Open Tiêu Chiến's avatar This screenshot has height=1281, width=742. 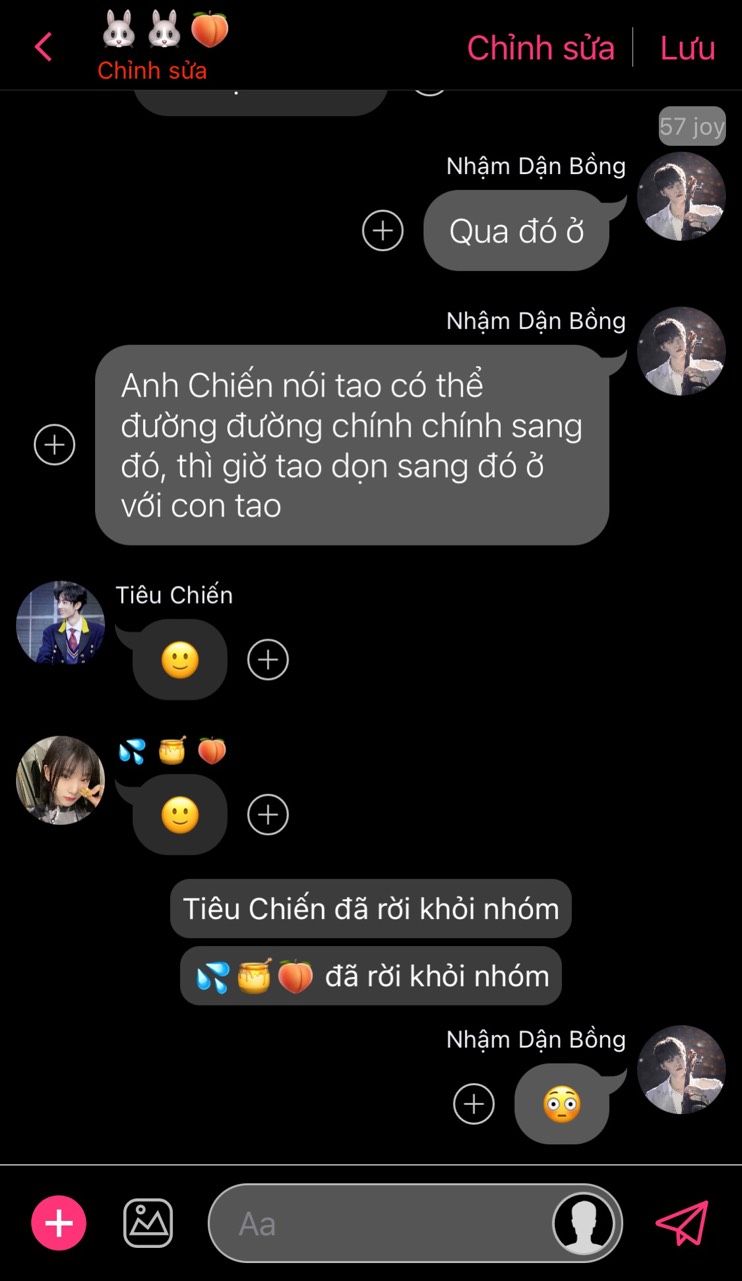[60, 622]
